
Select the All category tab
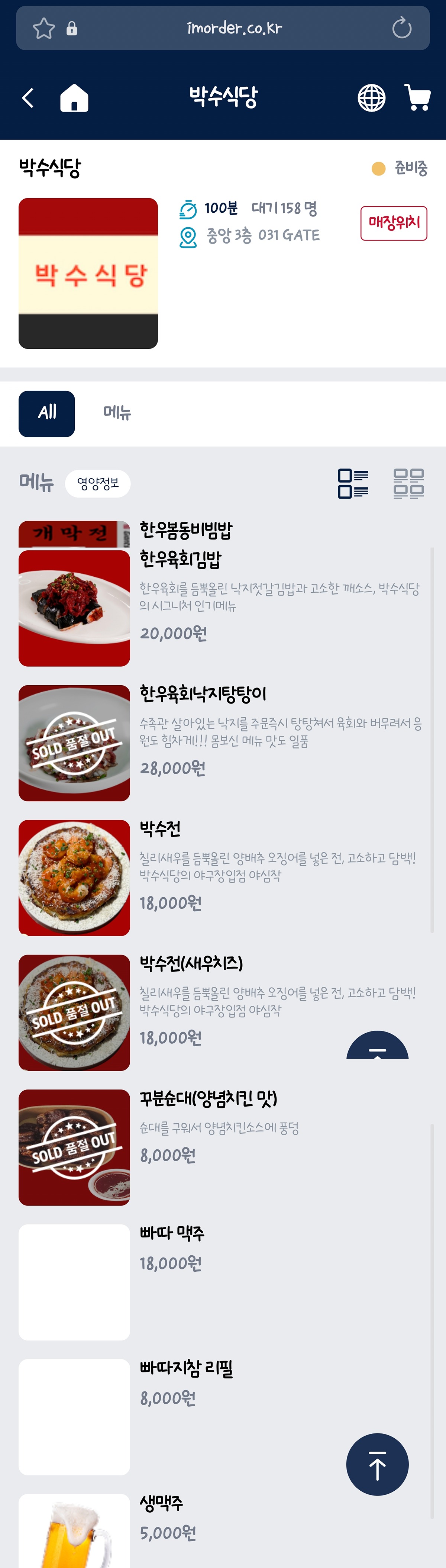47,413
